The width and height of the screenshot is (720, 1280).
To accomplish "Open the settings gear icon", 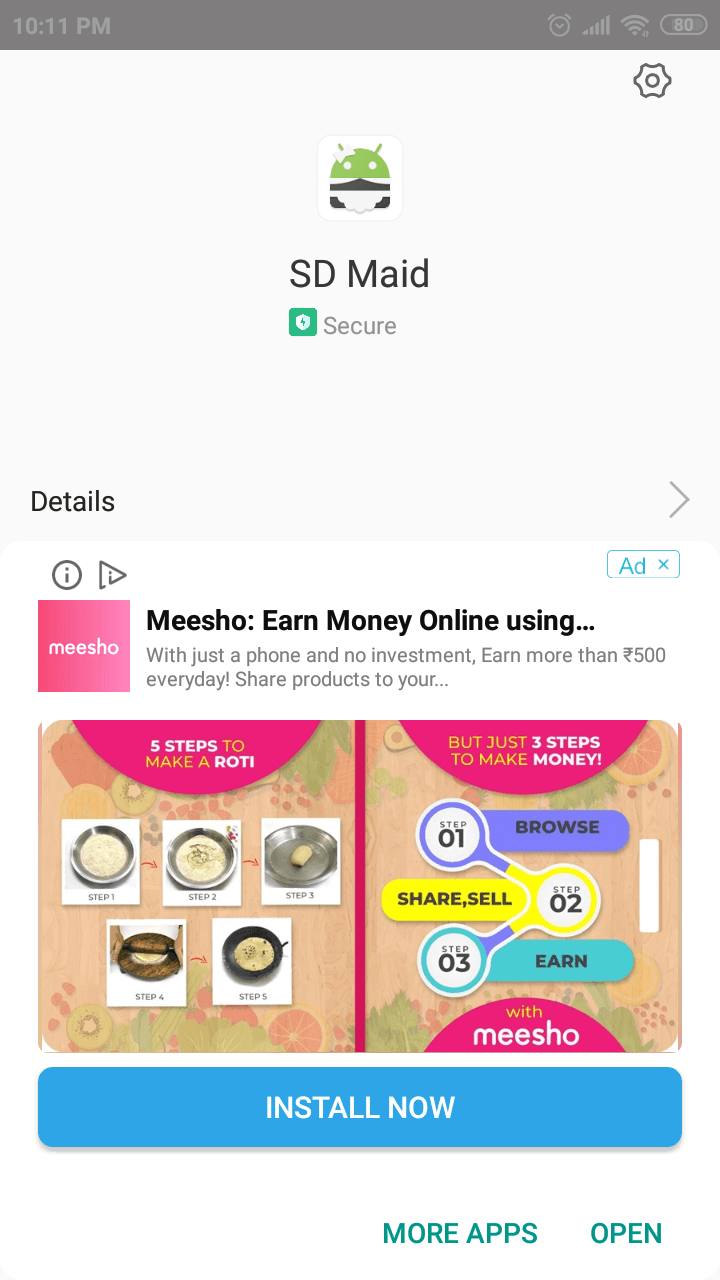I will [x=652, y=81].
